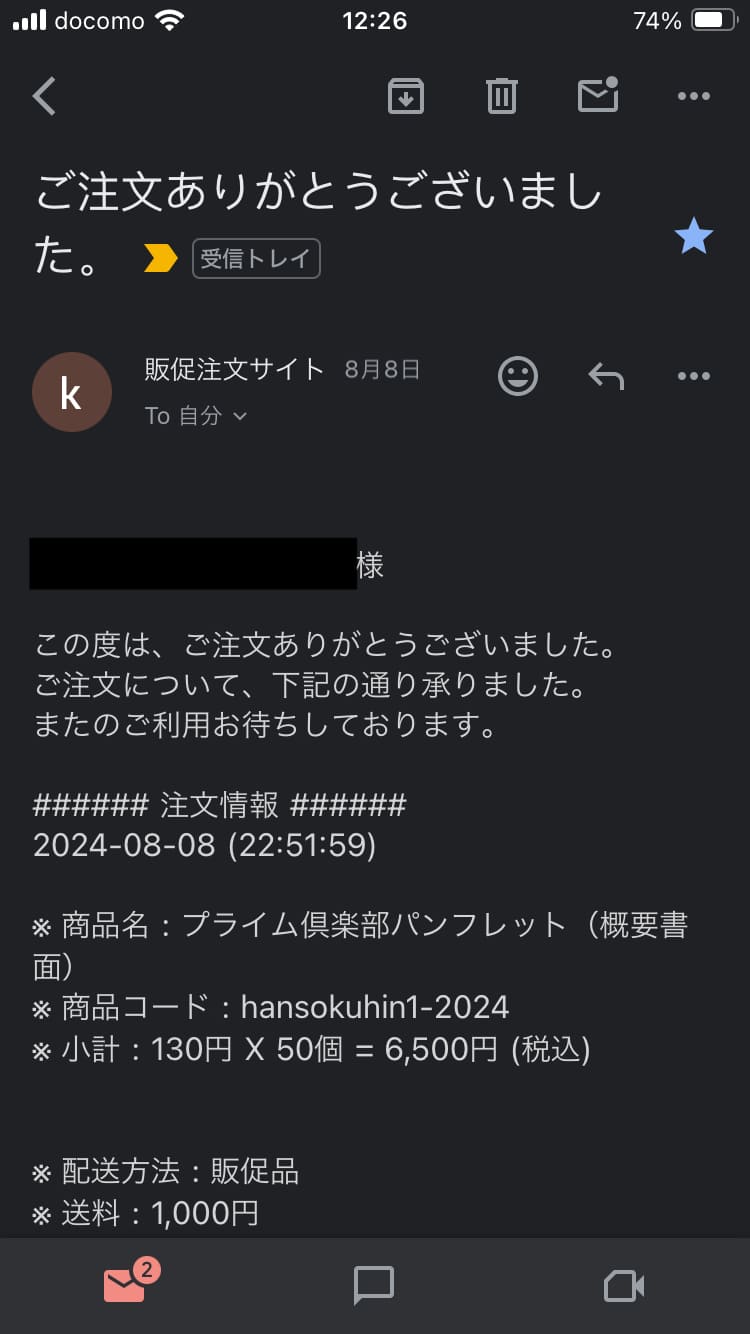Delete this email with the trash icon
The image size is (750, 1334).
click(501, 96)
